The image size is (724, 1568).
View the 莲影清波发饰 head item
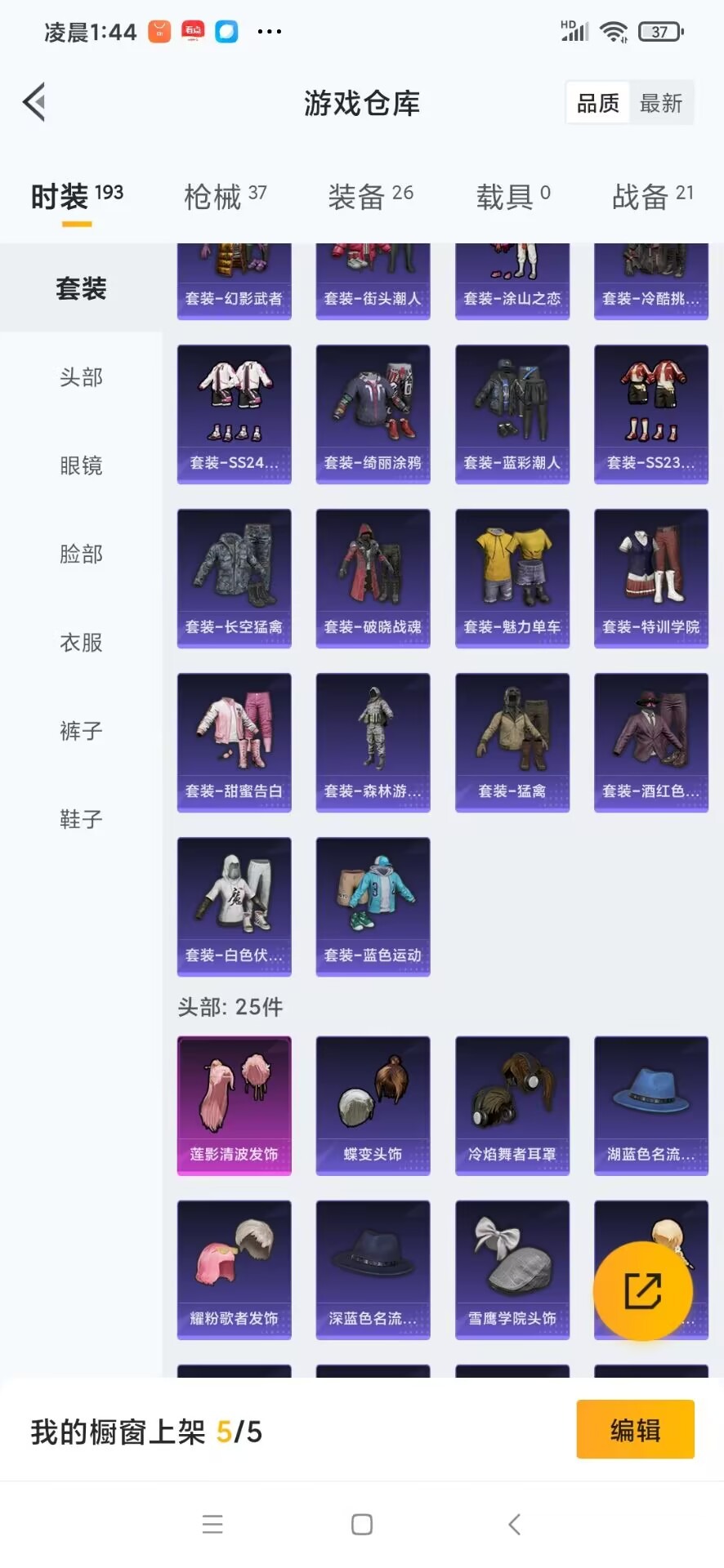[x=234, y=1106]
